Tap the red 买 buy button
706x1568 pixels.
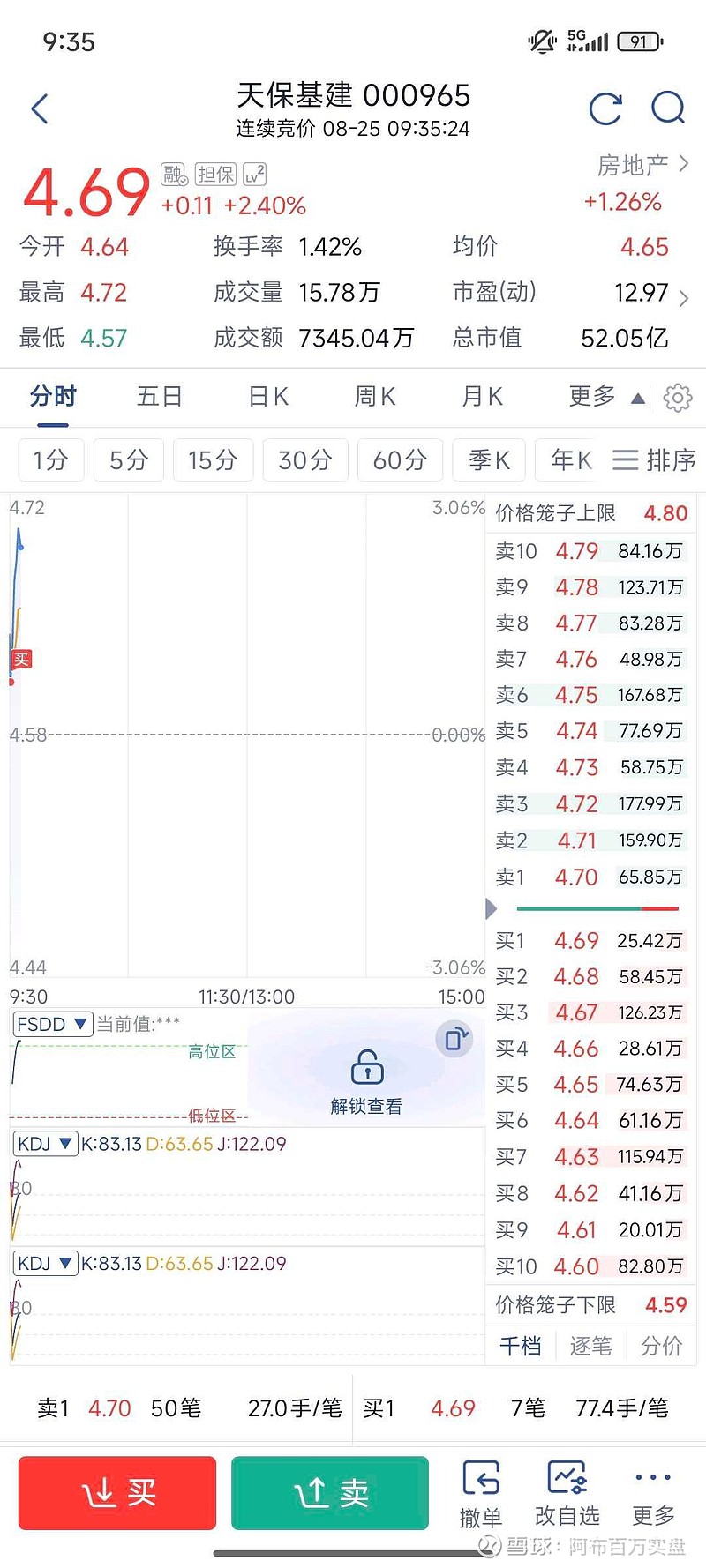tap(117, 1492)
